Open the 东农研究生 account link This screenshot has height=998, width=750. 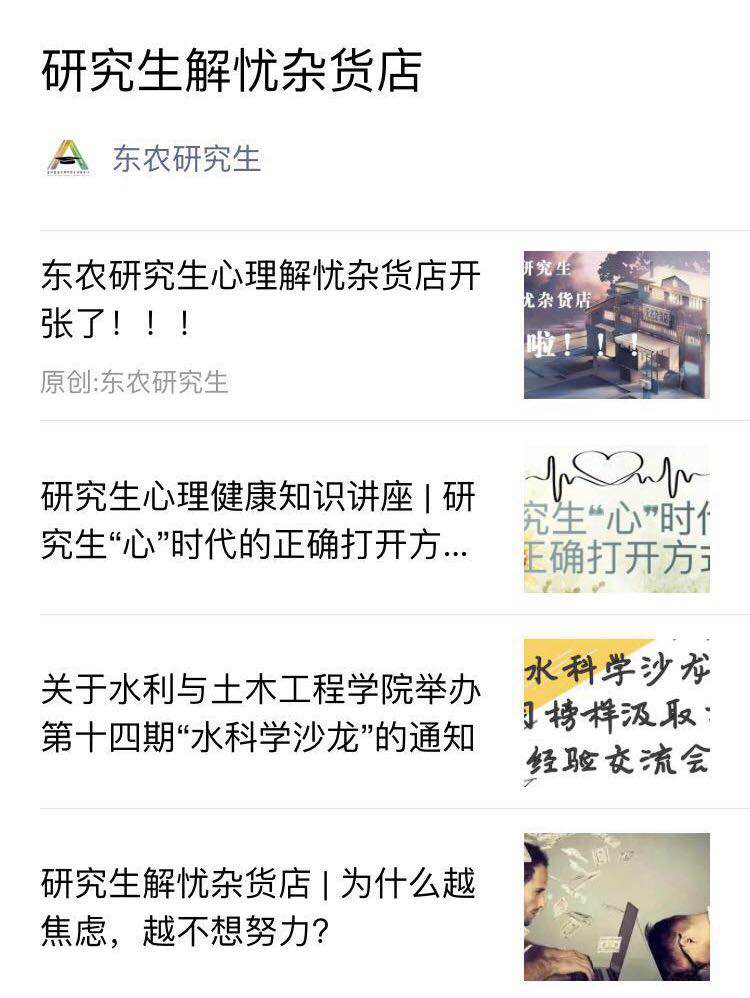pos(185,159)
